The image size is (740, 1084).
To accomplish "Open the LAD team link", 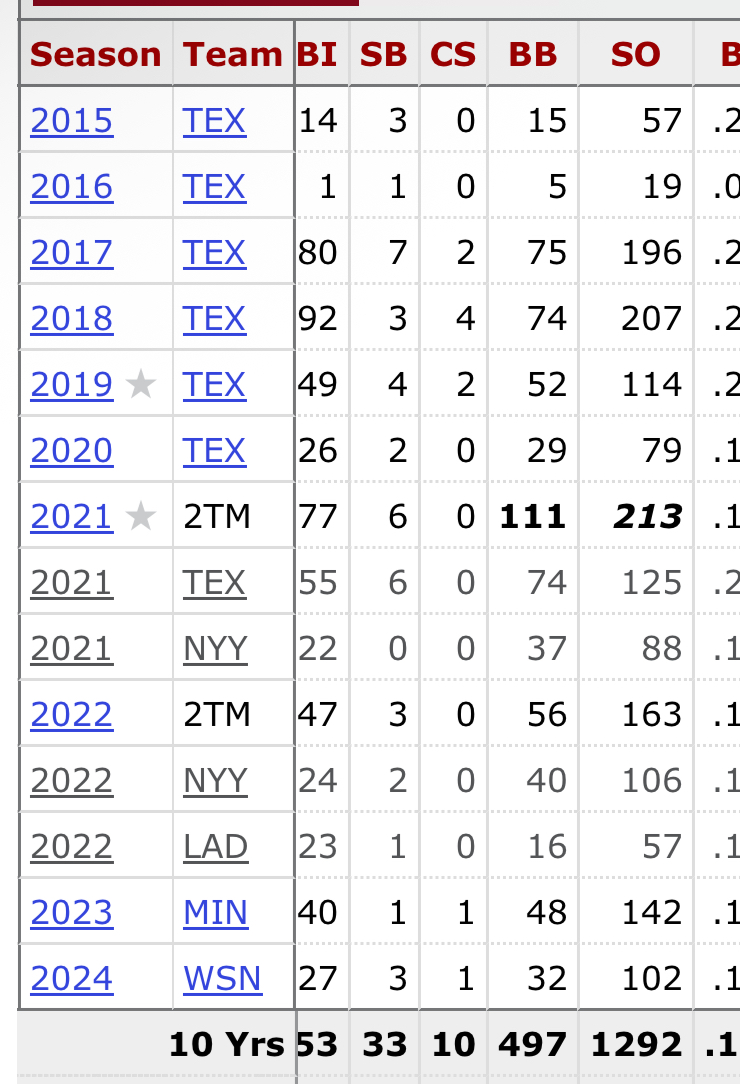I will click(x=215, y=847).
